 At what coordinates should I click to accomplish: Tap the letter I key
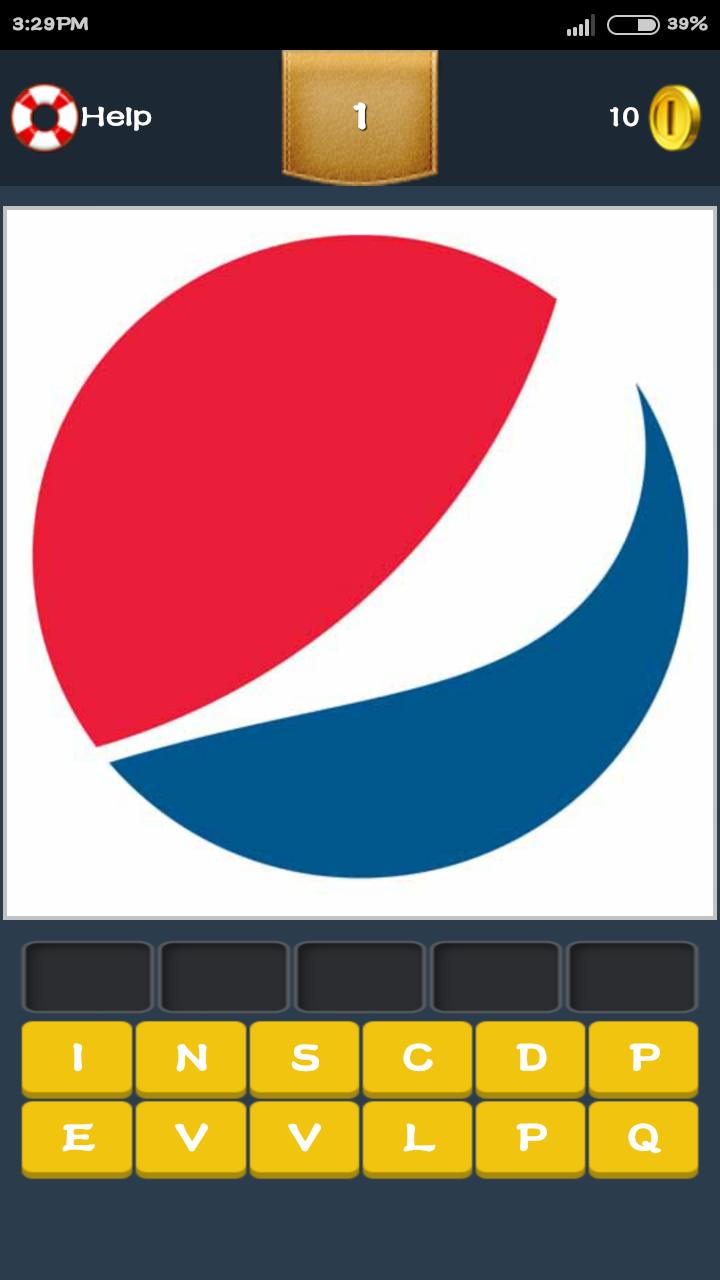78,1056
